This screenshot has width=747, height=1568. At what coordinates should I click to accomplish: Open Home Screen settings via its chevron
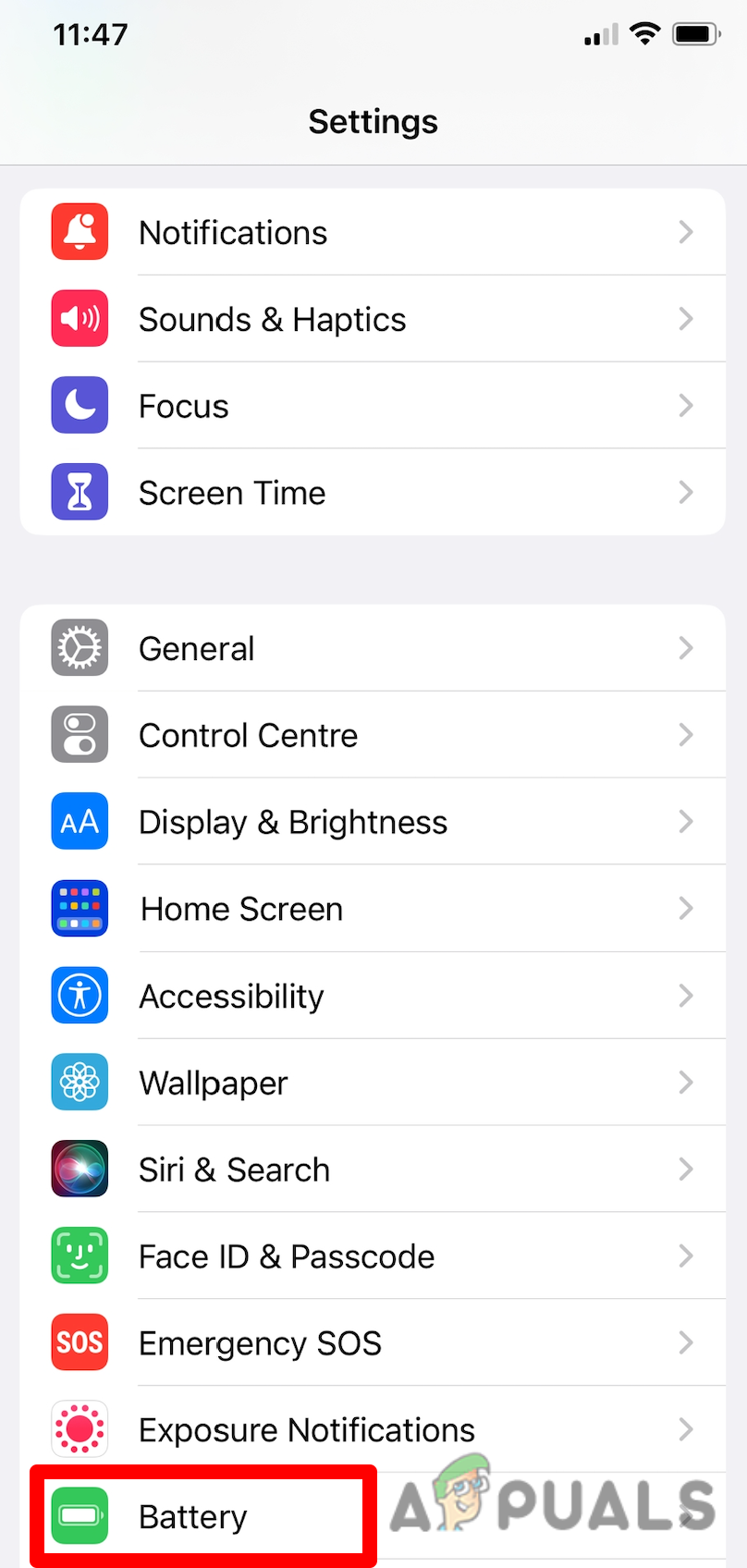pyautogui.click(x=685, y=908)
